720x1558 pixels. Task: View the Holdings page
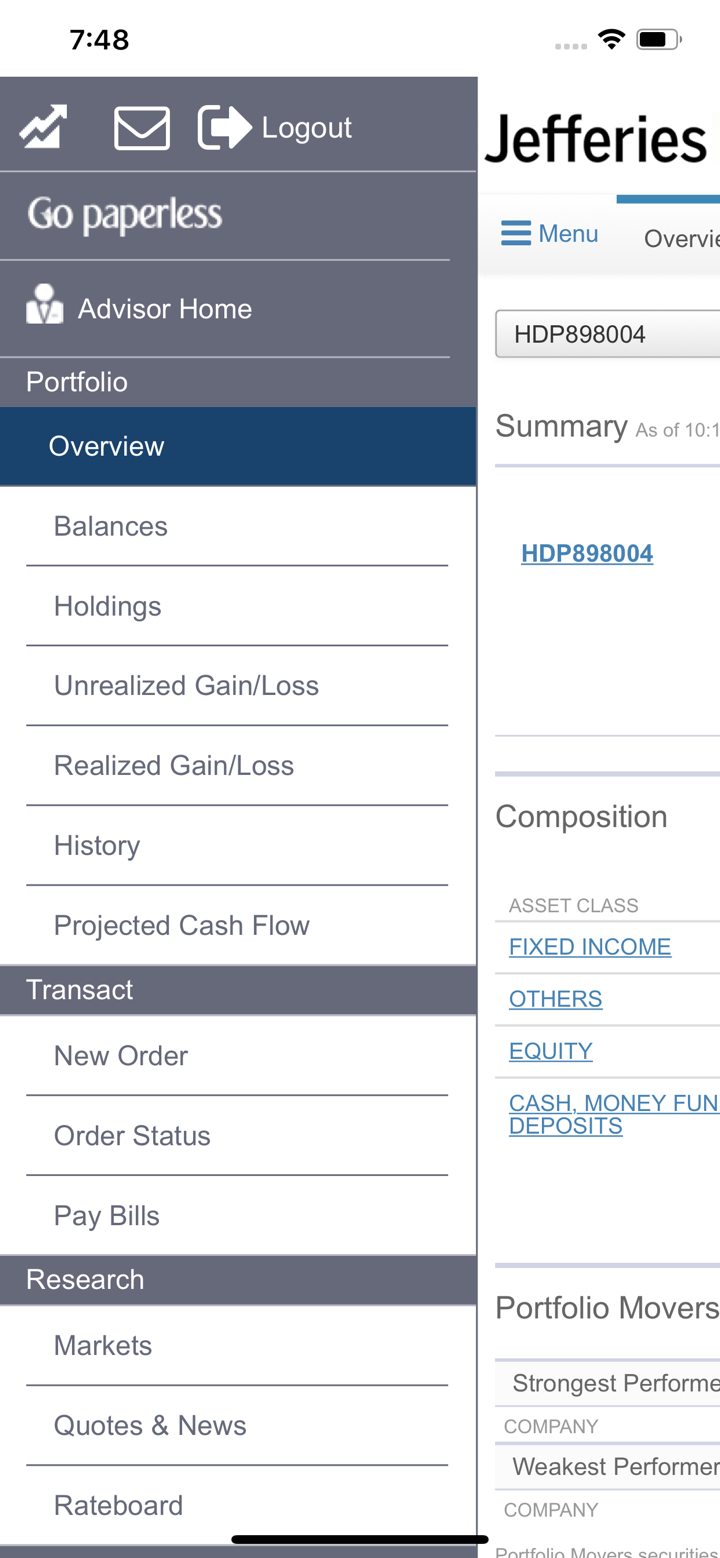tap(108, 606)
